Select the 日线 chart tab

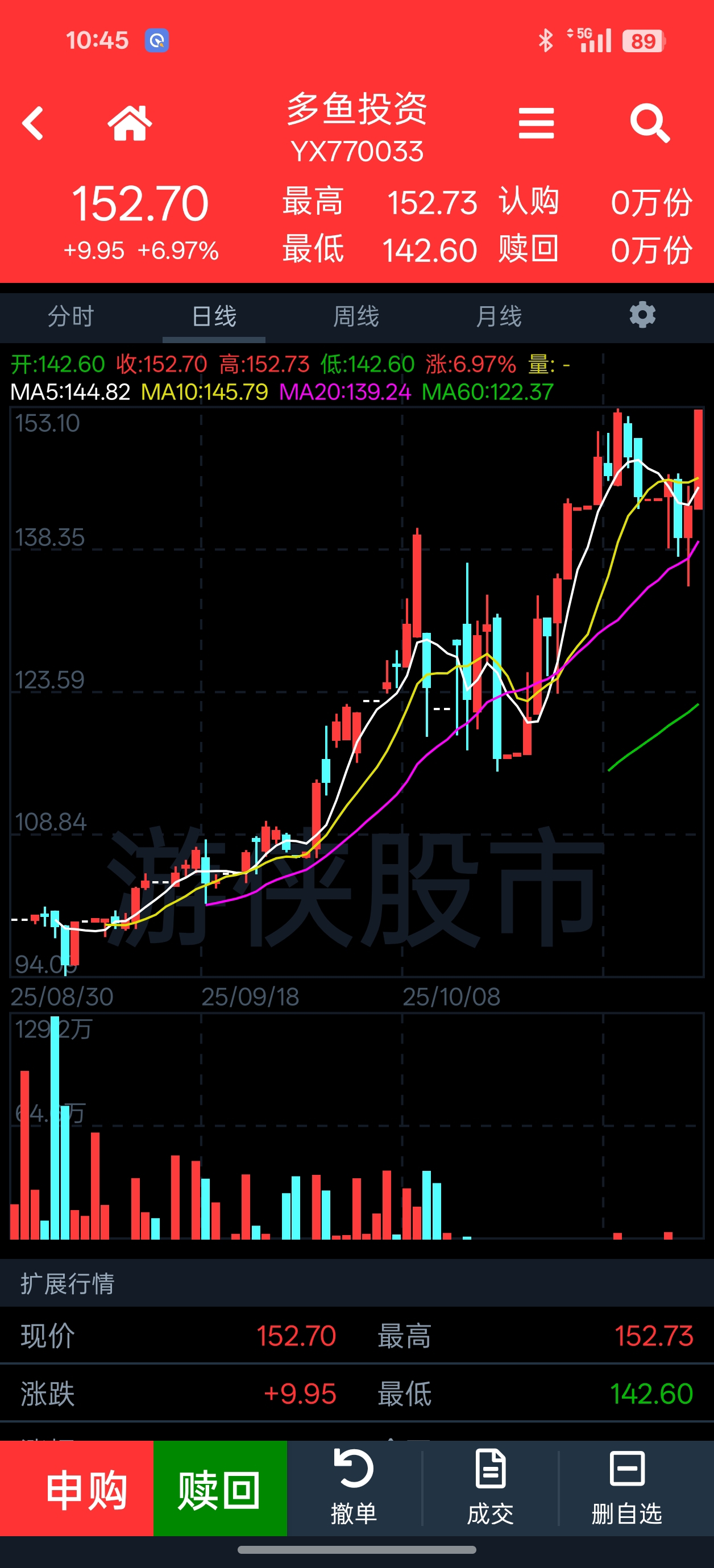pos(214,316)
